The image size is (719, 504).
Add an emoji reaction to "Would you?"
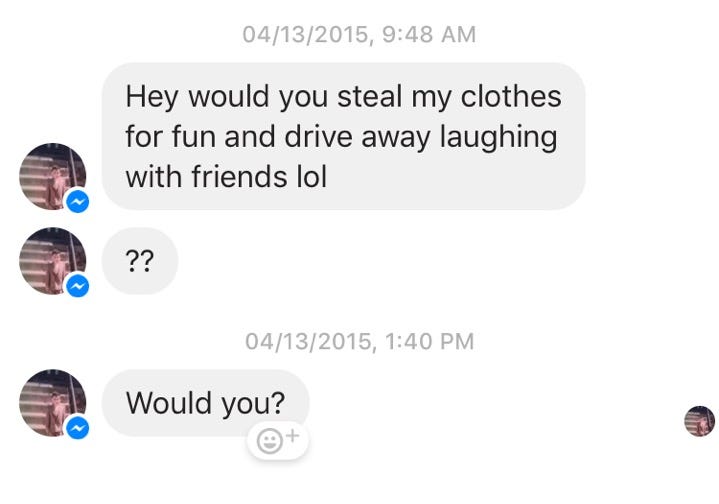[277, 439]
